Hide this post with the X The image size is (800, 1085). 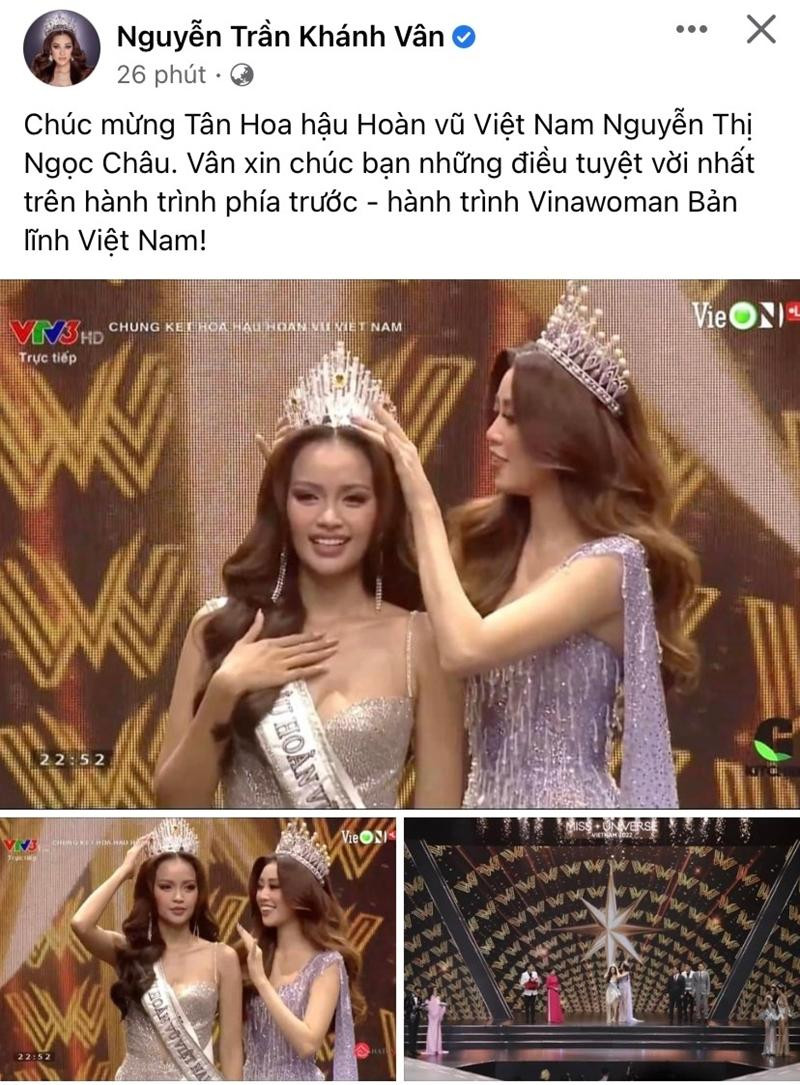point(761,30)
